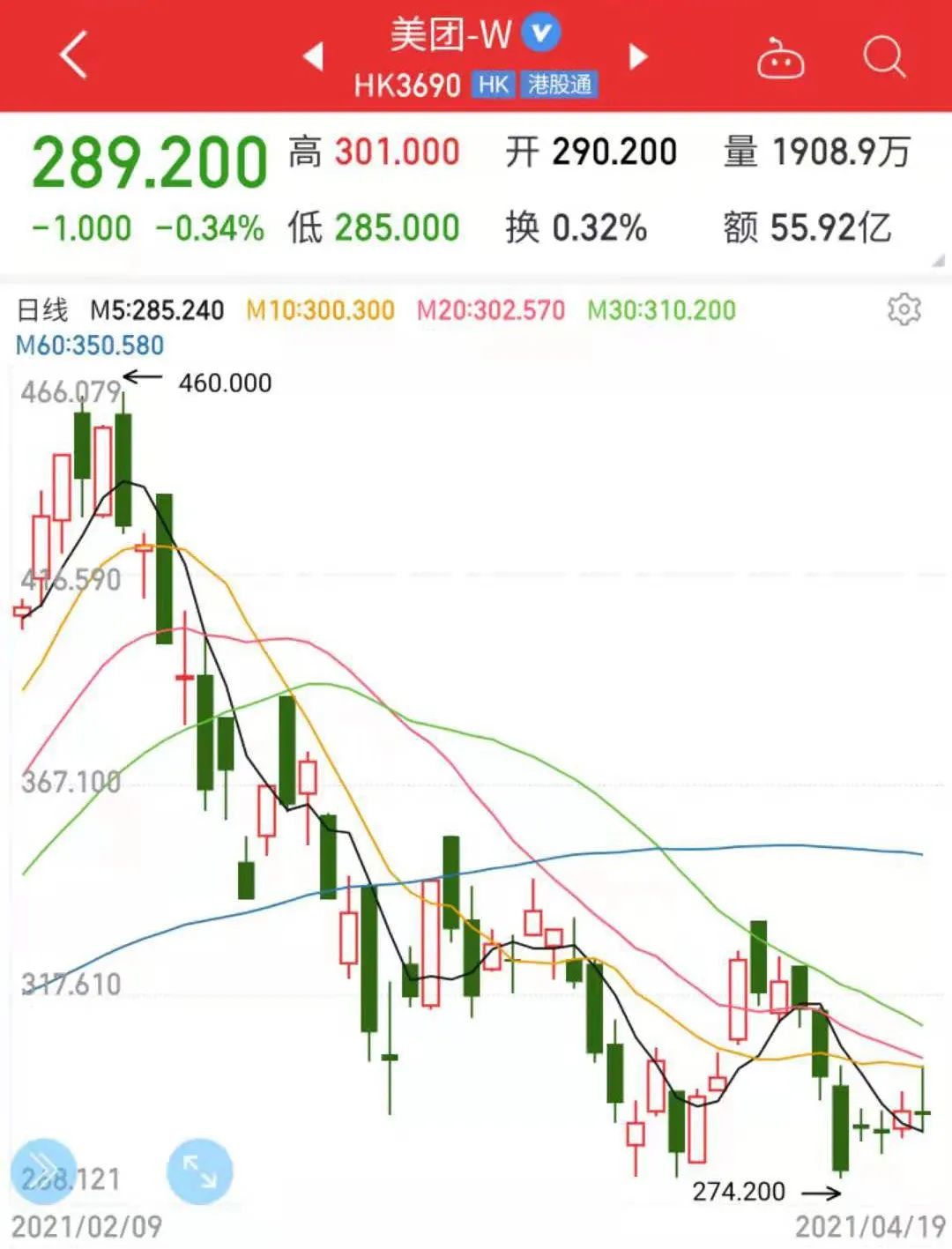952x1249 pixels.
Task: Tap the double-arrow button on the chart
Action: tap(42, 1171)
